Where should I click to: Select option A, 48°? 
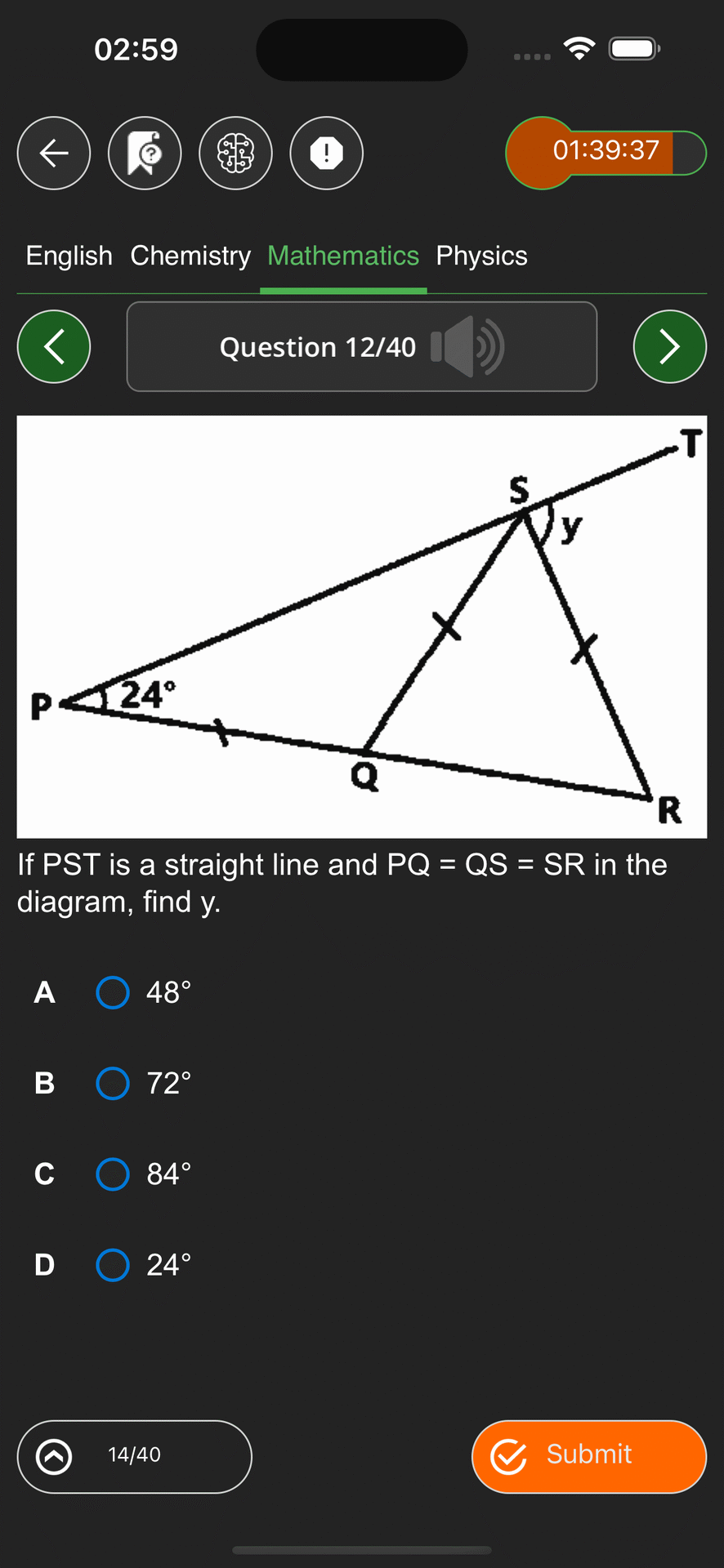[113, 992]
